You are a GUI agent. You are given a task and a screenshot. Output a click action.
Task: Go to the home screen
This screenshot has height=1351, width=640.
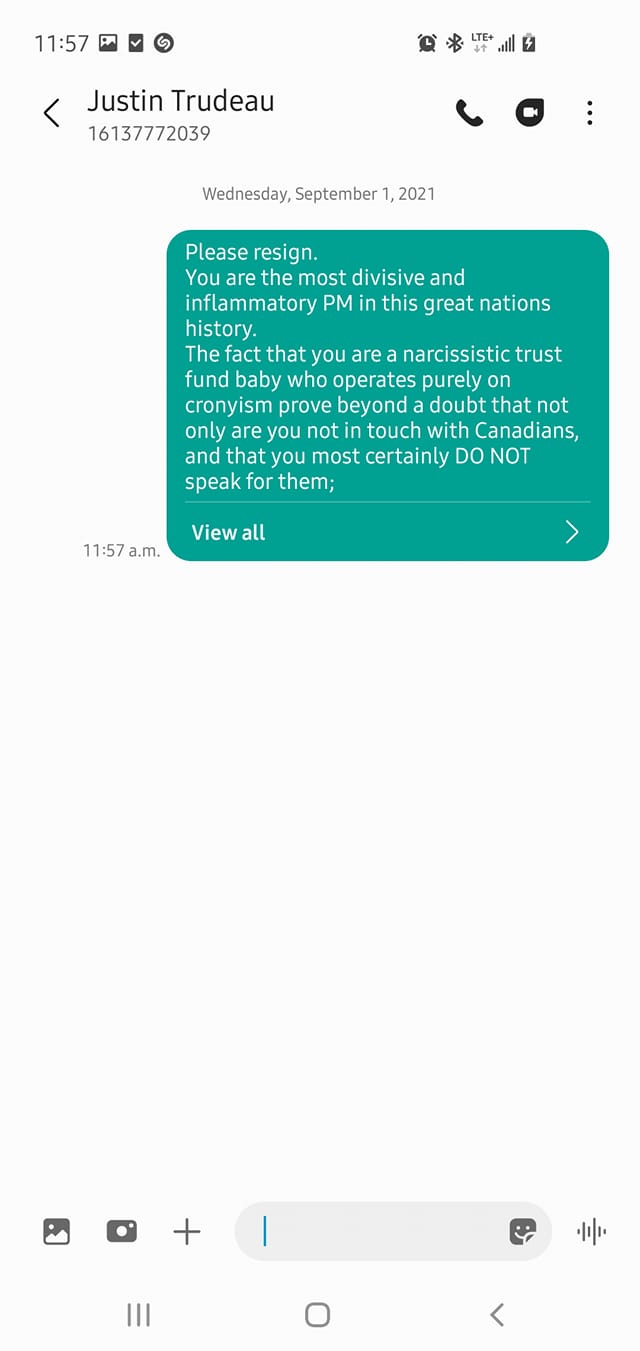(x=318, y=1315)
